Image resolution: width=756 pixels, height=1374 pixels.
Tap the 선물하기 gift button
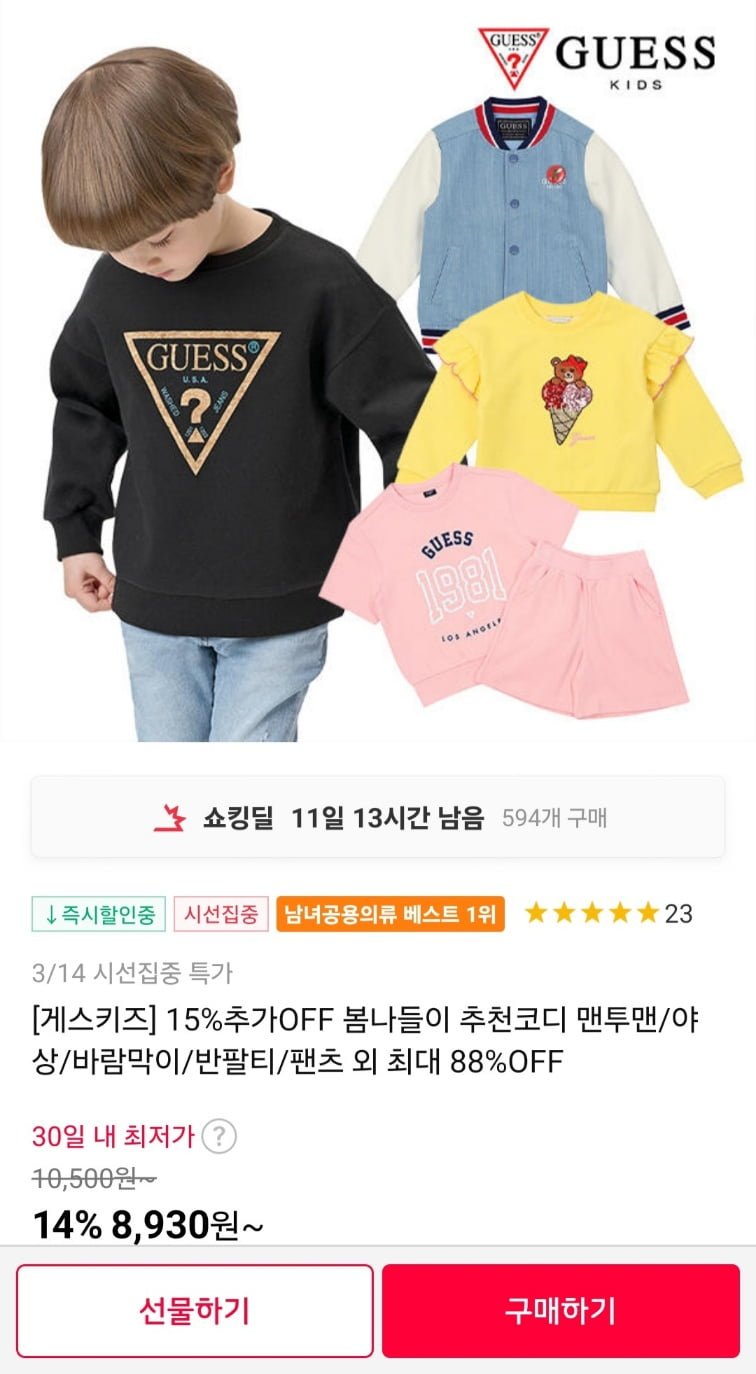pyautogui.click(x=195, y=1310)
